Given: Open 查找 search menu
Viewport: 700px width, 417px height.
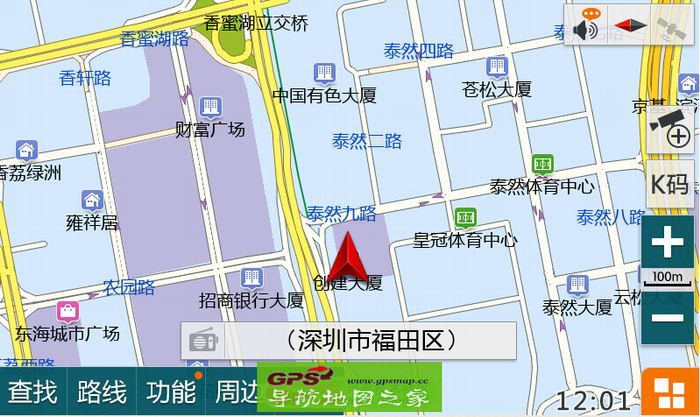Looking at the screenshot, I should click(x=32, y=393).
